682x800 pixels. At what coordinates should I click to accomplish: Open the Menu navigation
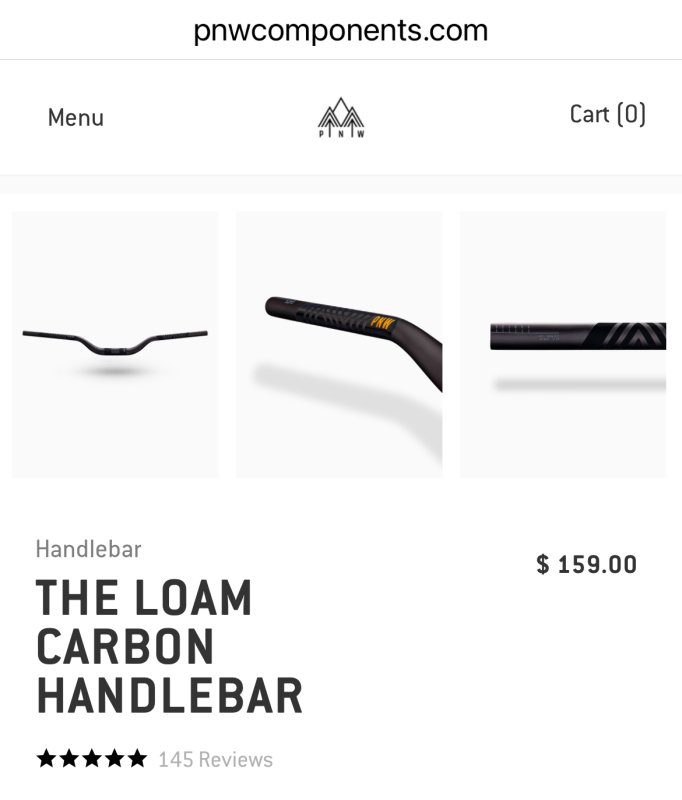pos(76,117)
